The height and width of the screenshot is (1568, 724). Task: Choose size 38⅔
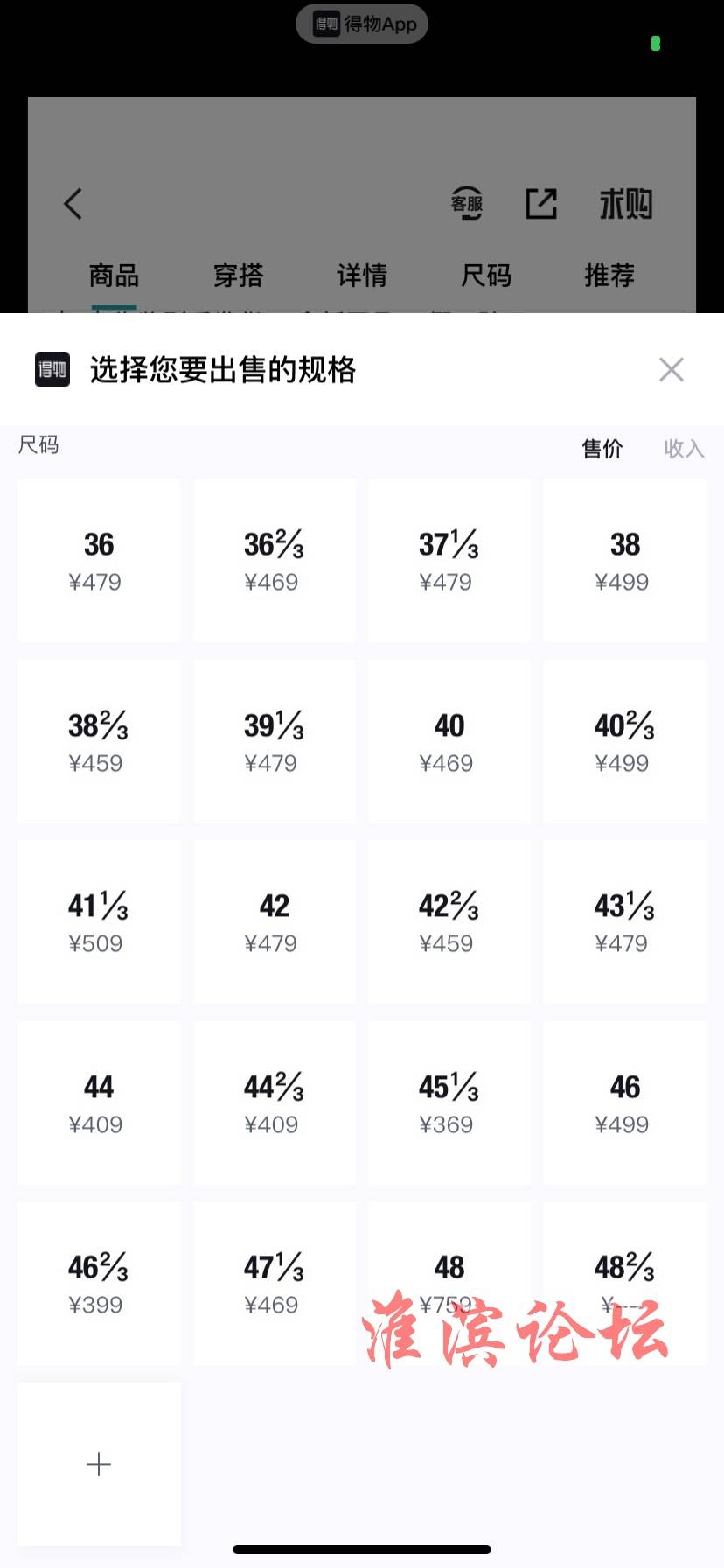99,741
